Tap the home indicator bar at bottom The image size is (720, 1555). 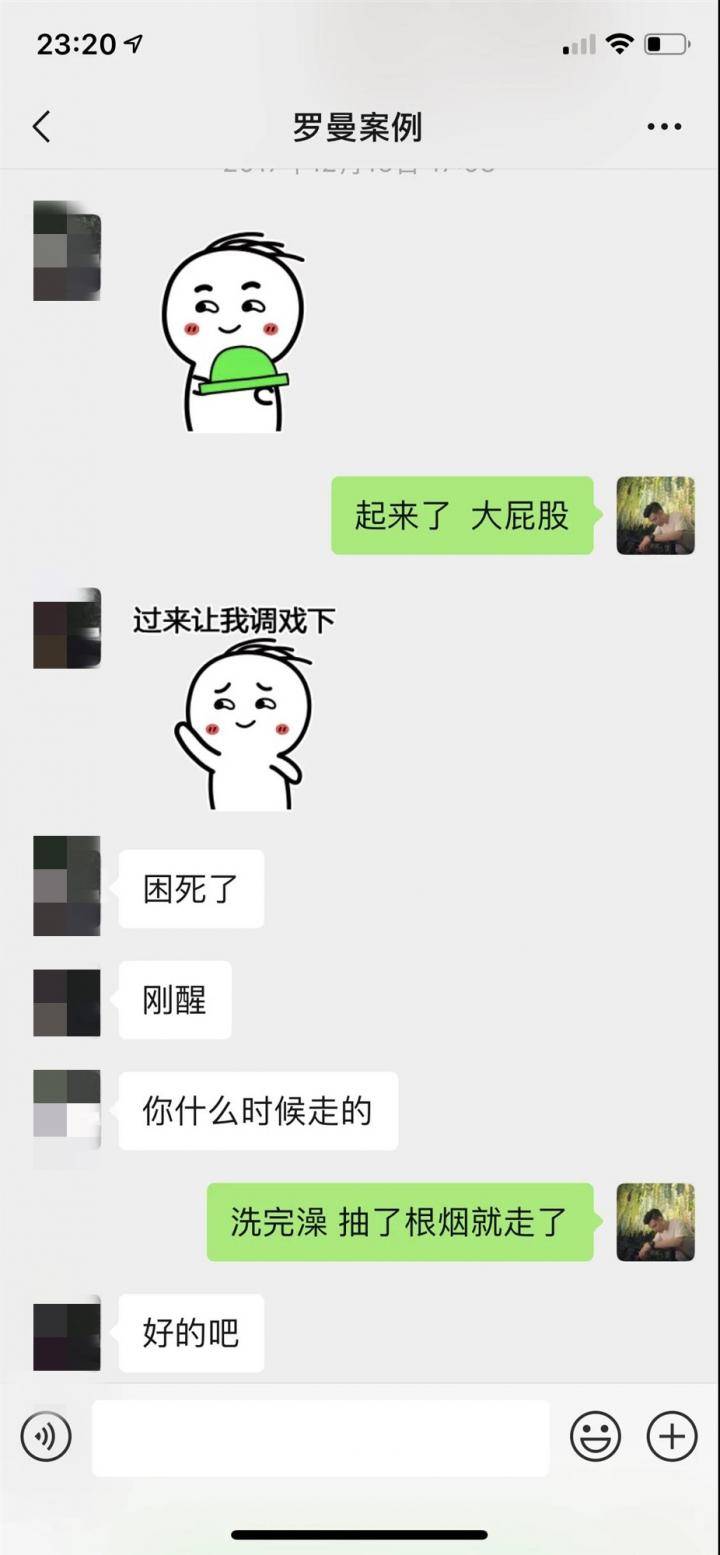click(x=360, y=1535)
